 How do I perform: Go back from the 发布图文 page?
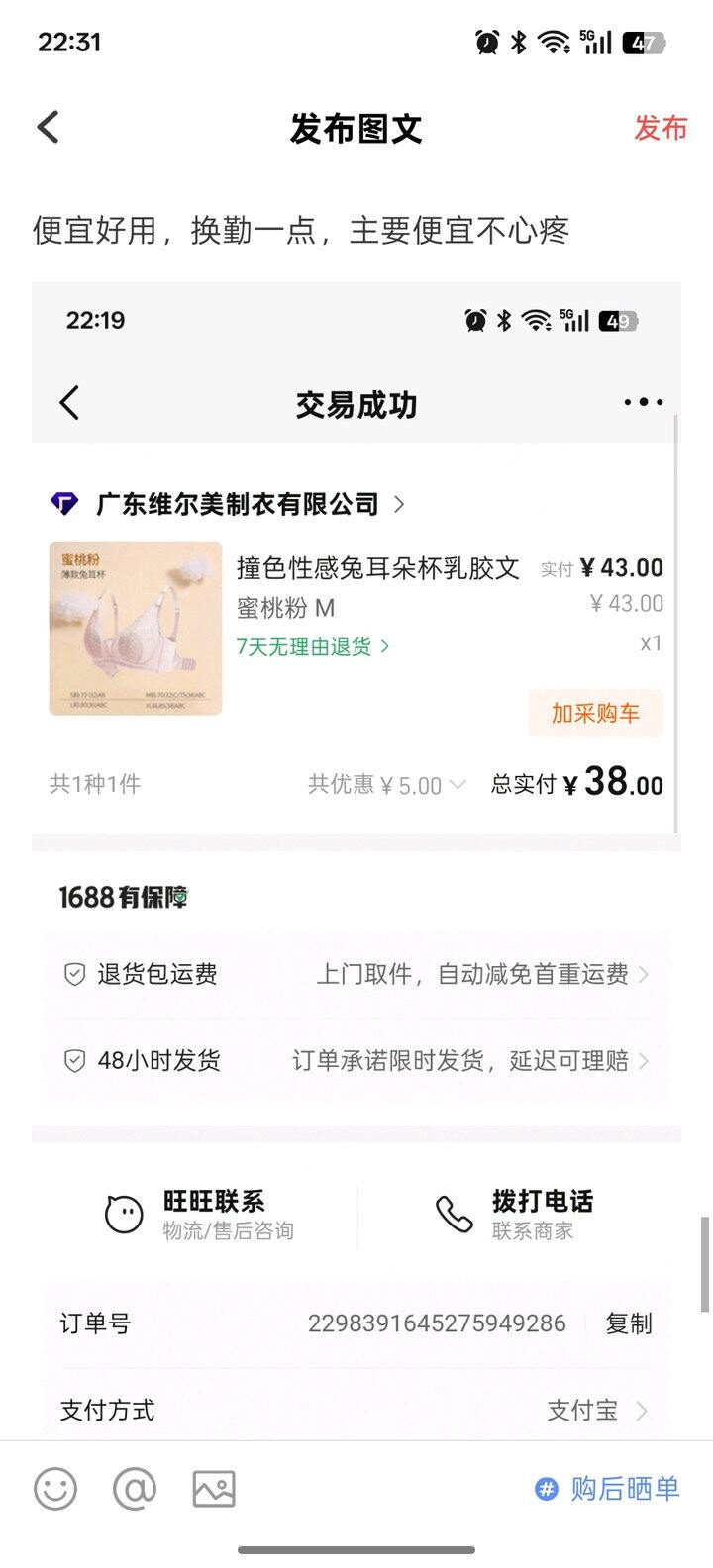(48, 128)
